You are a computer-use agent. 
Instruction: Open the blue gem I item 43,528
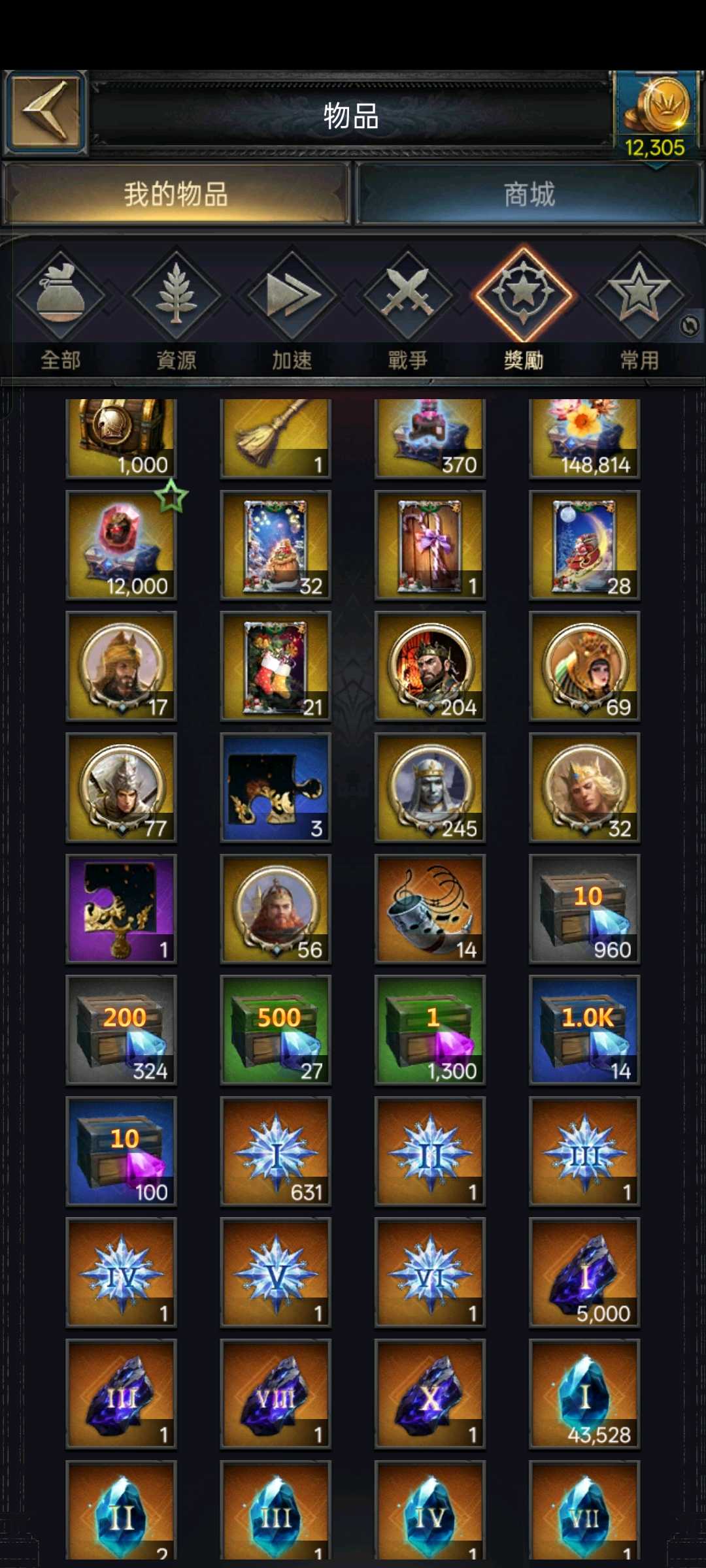tap(584, 1394)
